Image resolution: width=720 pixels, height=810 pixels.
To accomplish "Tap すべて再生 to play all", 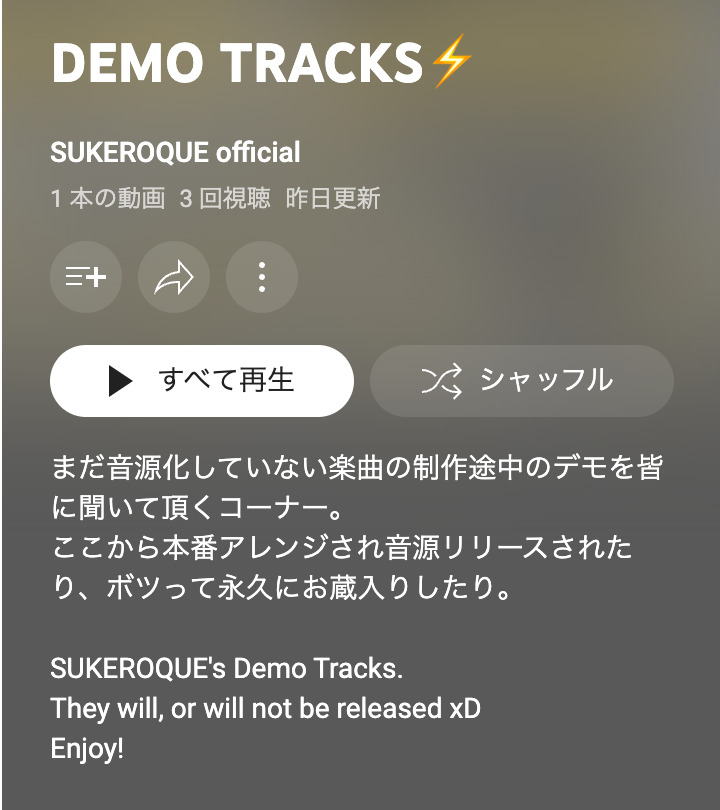I will 202,381.
